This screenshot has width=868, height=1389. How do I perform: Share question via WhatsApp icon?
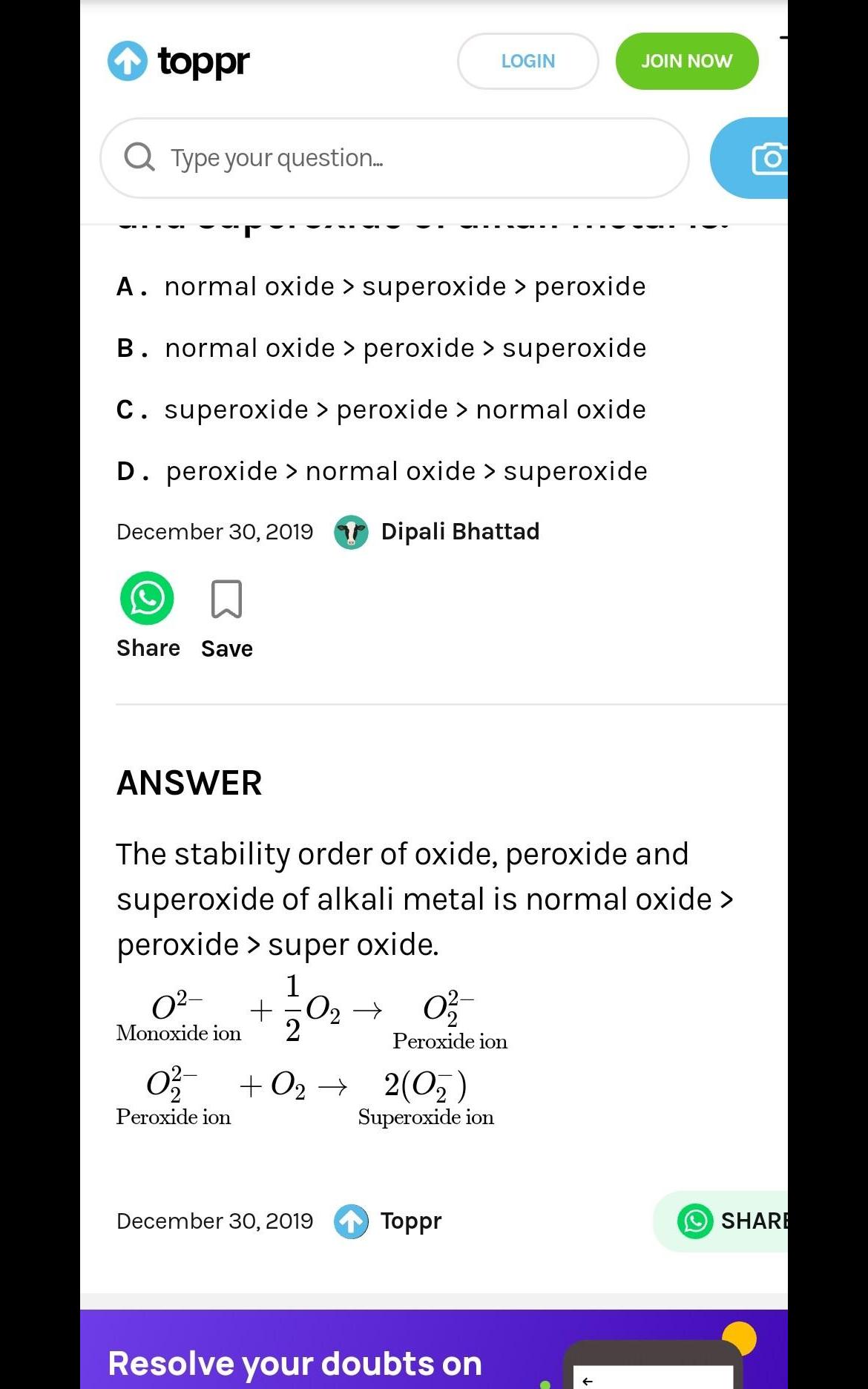point(147,599)
